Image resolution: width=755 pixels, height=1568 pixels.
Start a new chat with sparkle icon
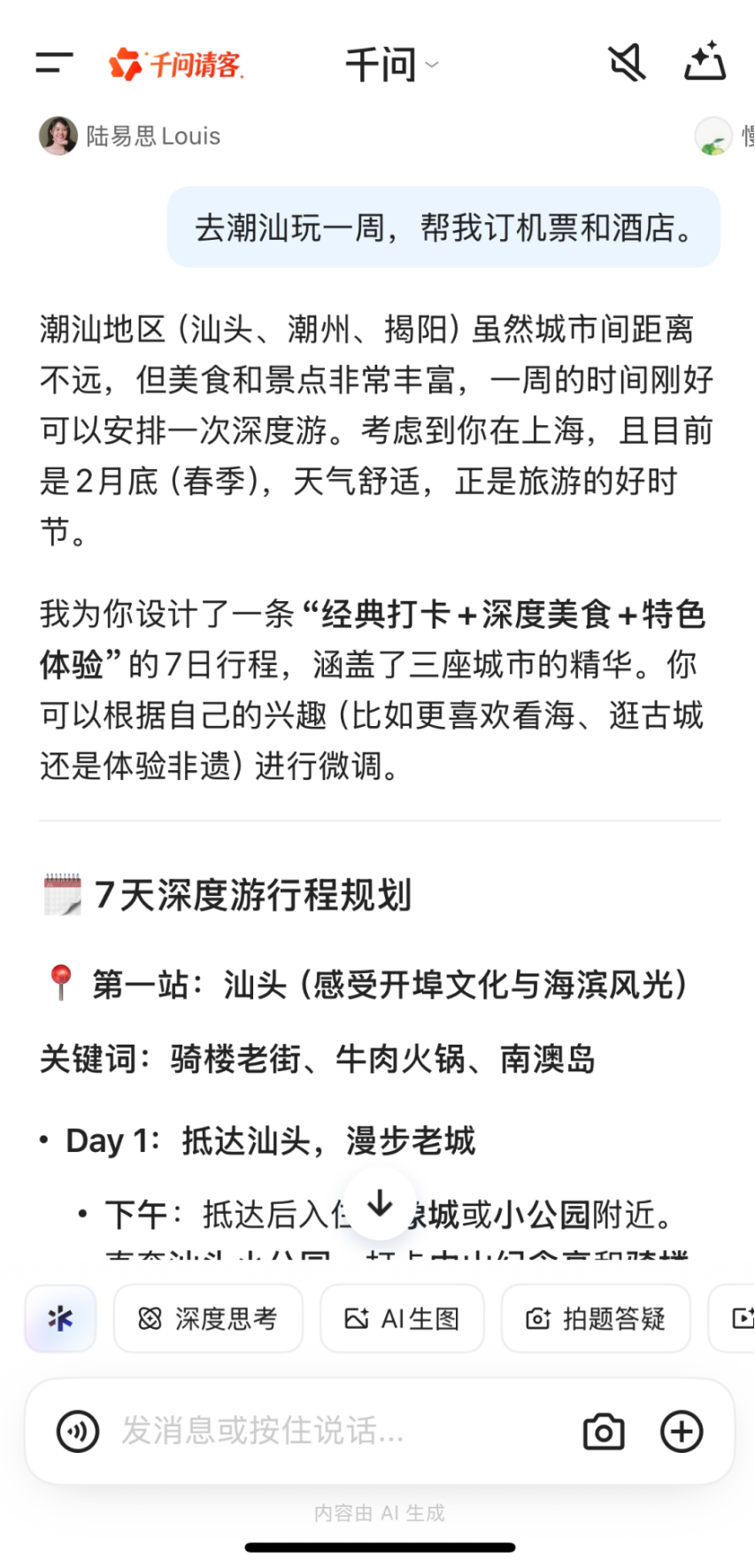coord(705,62)
